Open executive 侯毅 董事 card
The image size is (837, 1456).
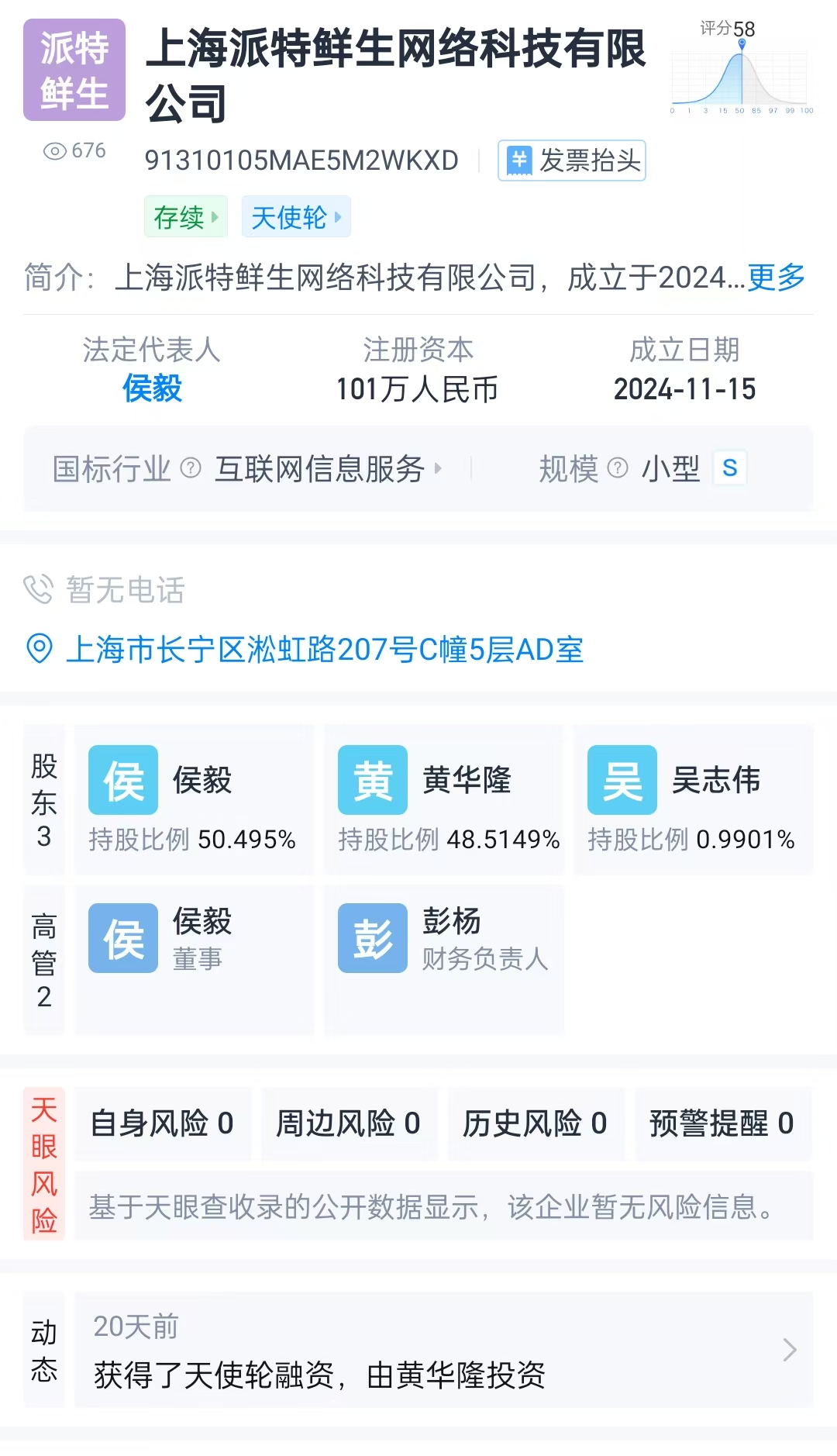[194, 959]
